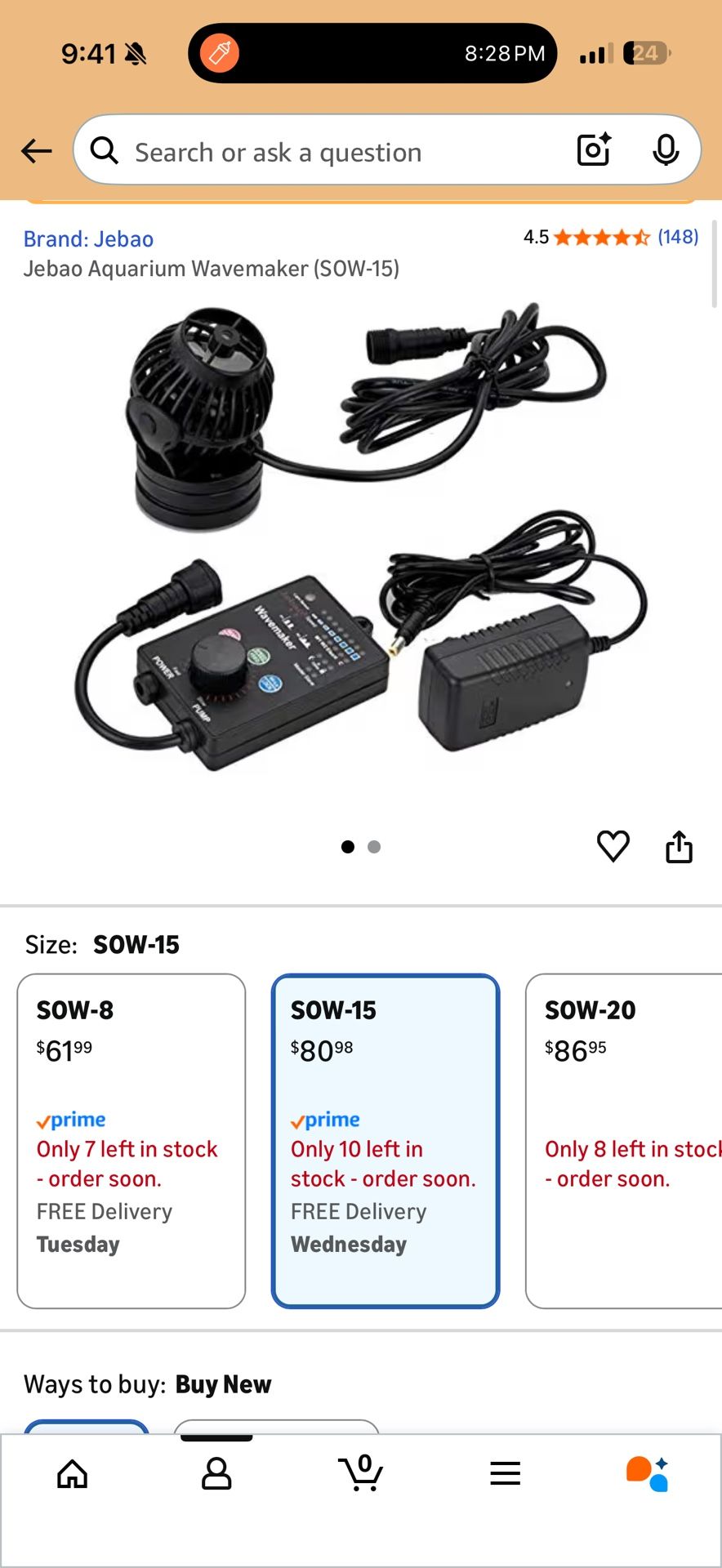Tap the microphone for voice search

[666, 149]
